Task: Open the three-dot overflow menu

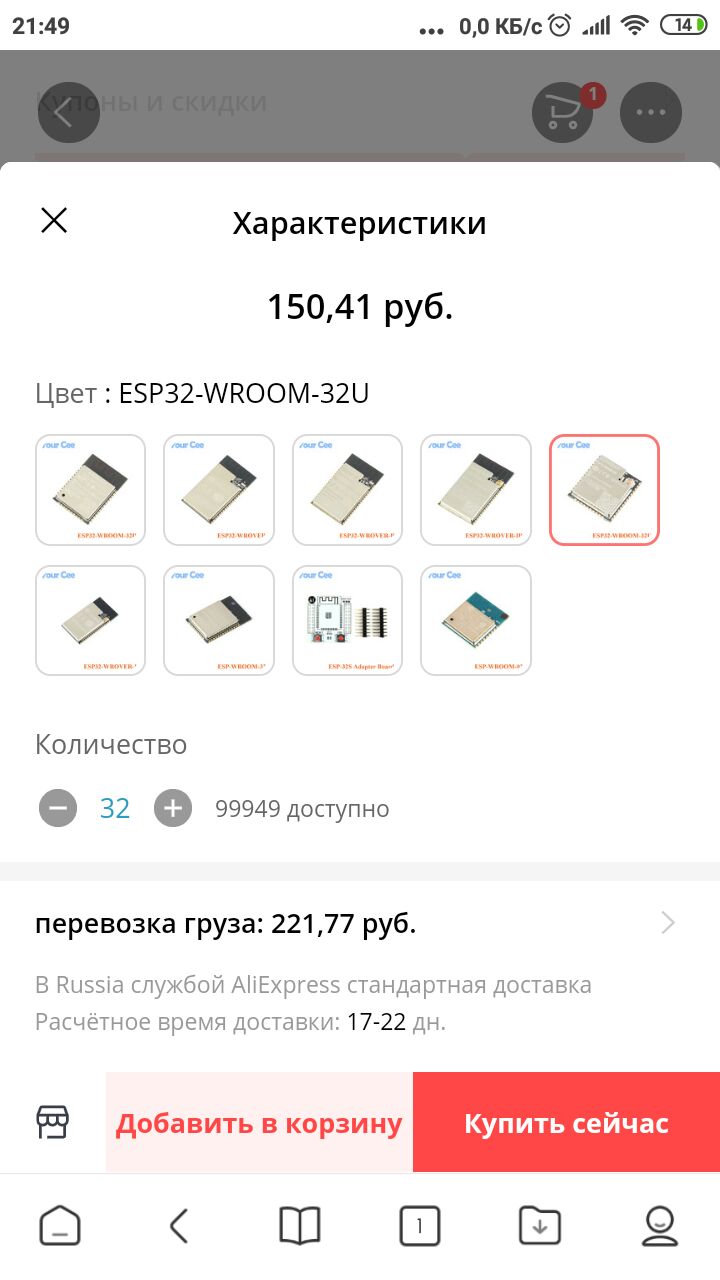Action: click(650, 112)
